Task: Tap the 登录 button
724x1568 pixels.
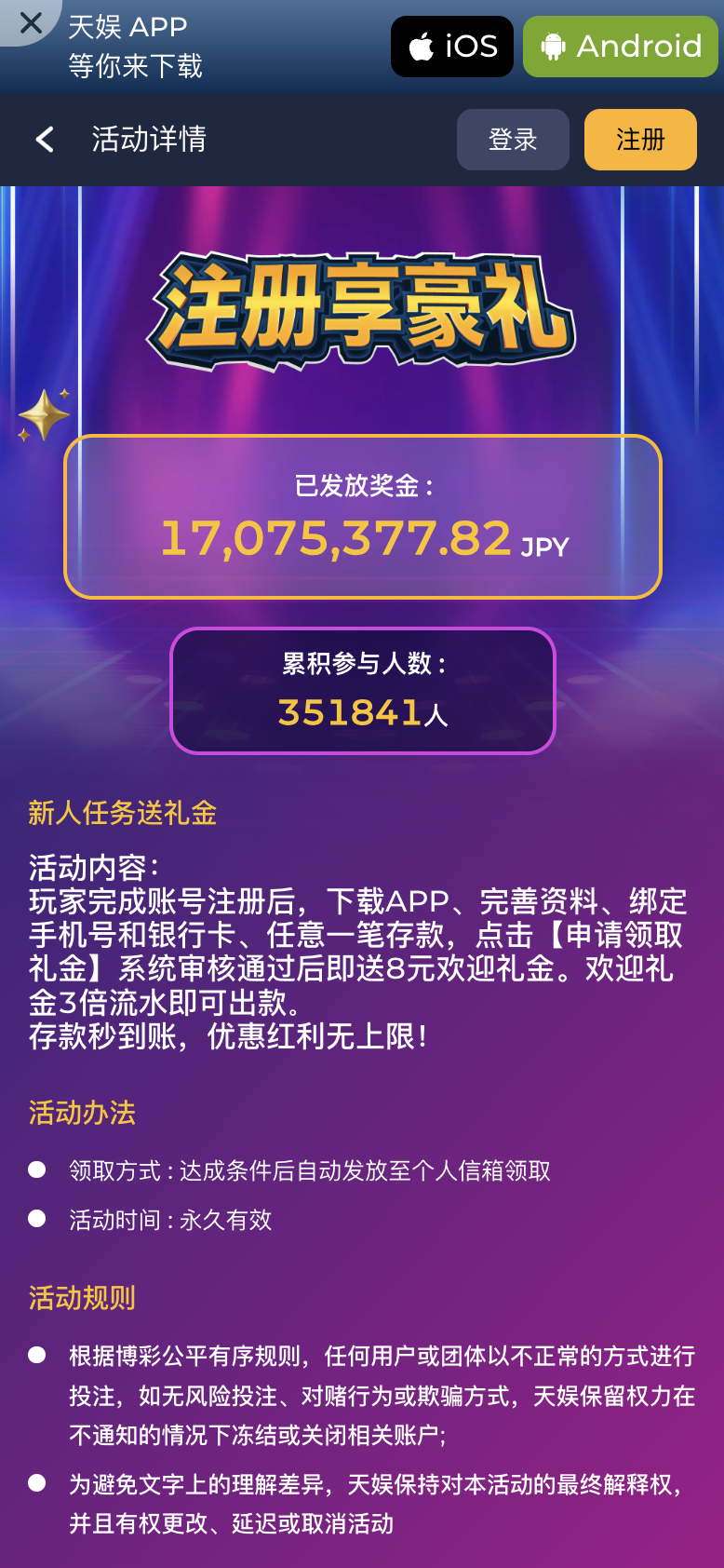Action: (513, 140)
